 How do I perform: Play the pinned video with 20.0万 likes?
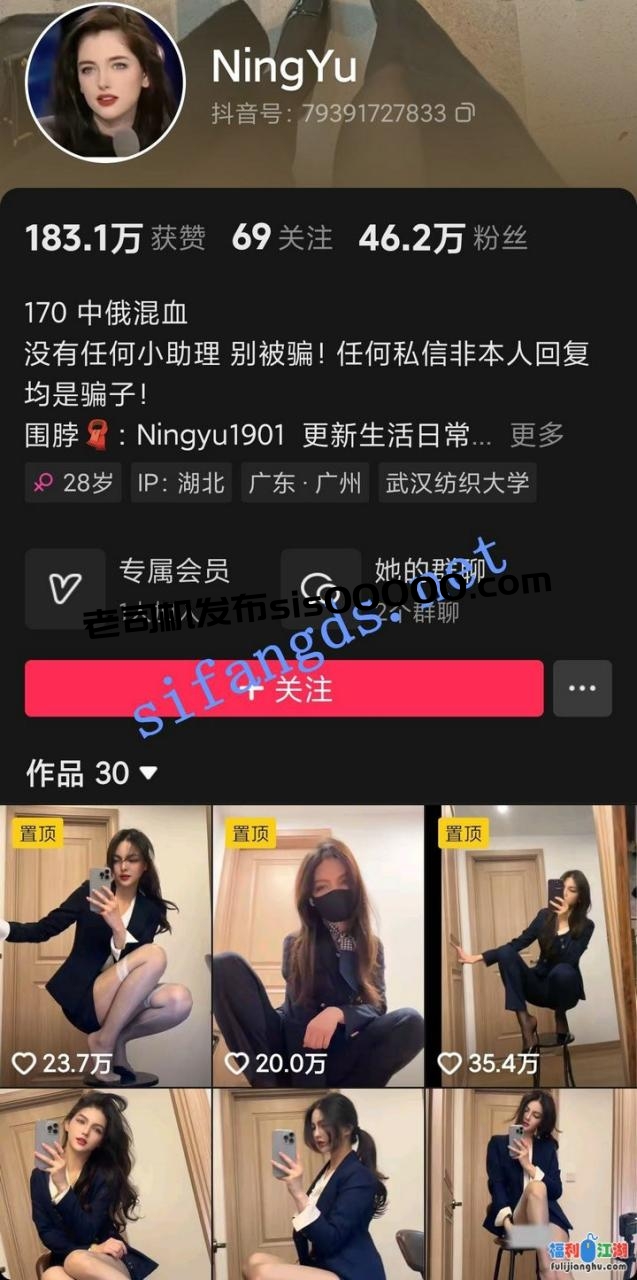point(318,945)
